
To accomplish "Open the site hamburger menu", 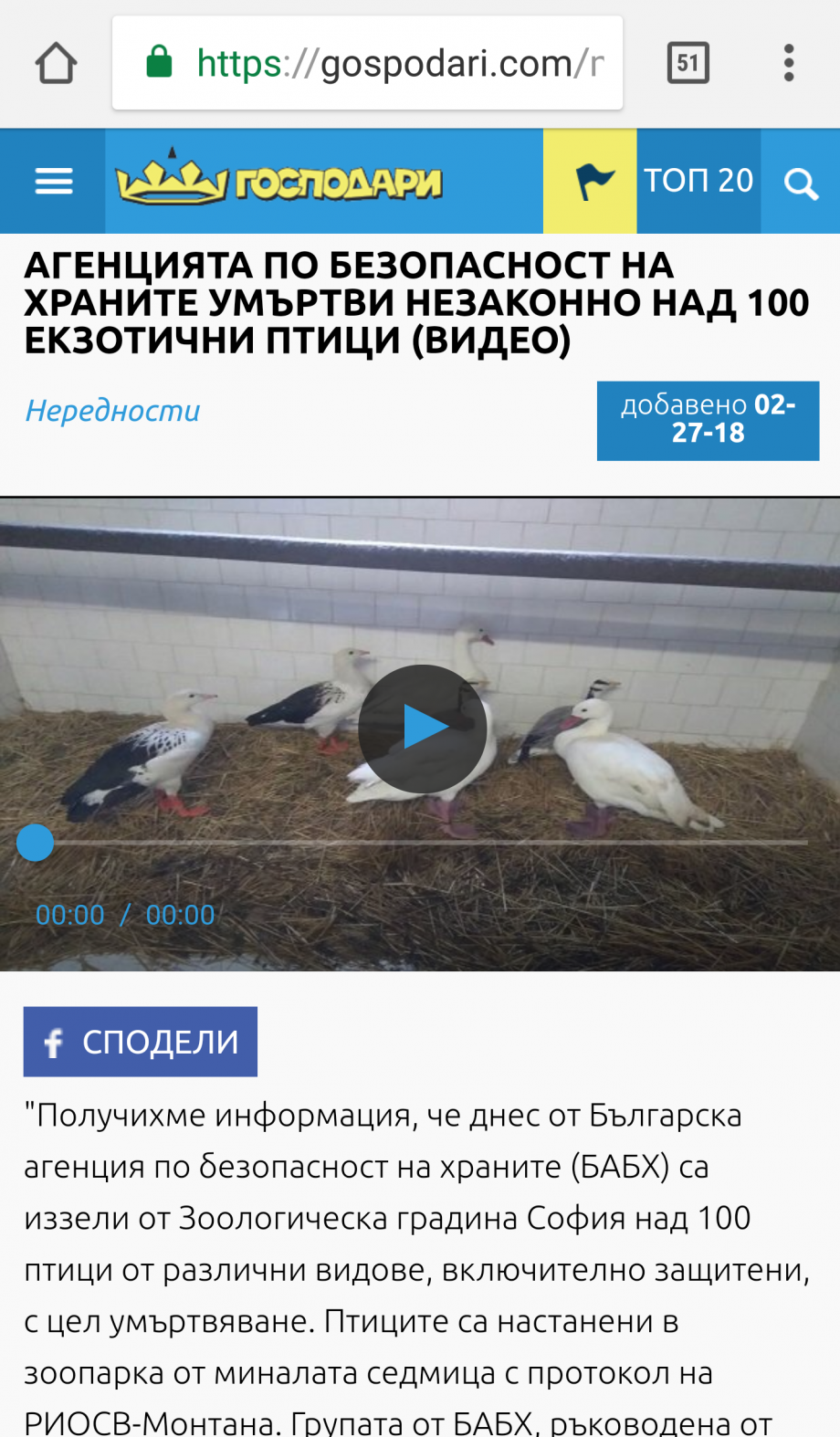I will 53,182.
